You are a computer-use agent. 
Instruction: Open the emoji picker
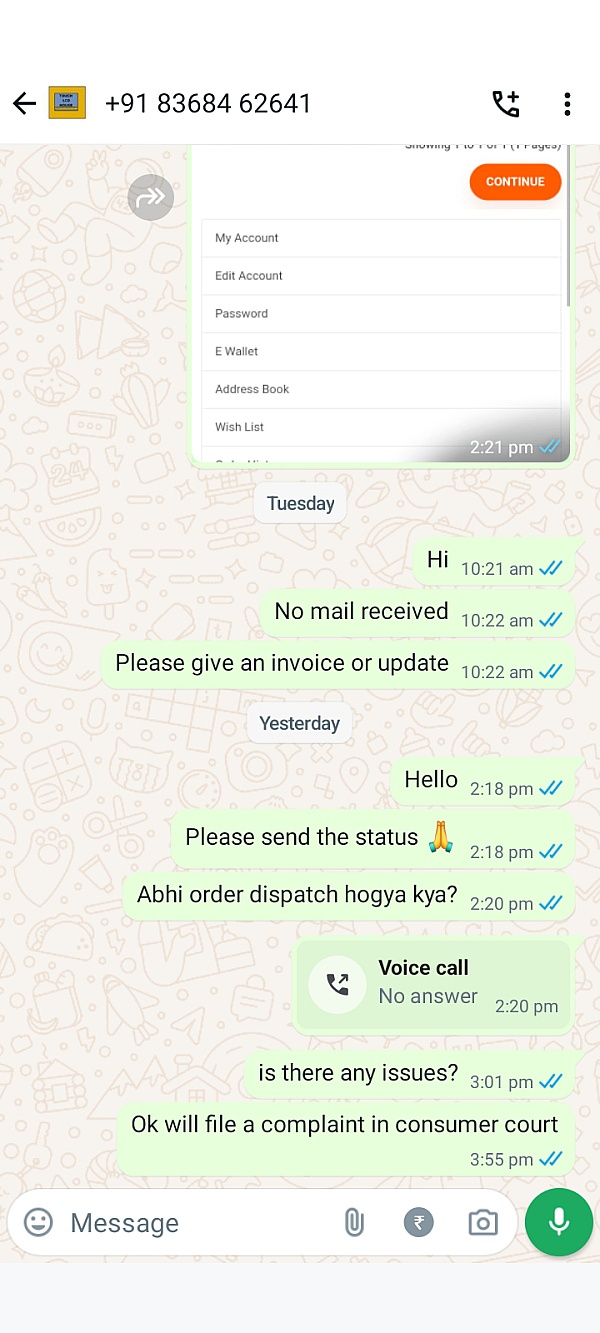38,1222
